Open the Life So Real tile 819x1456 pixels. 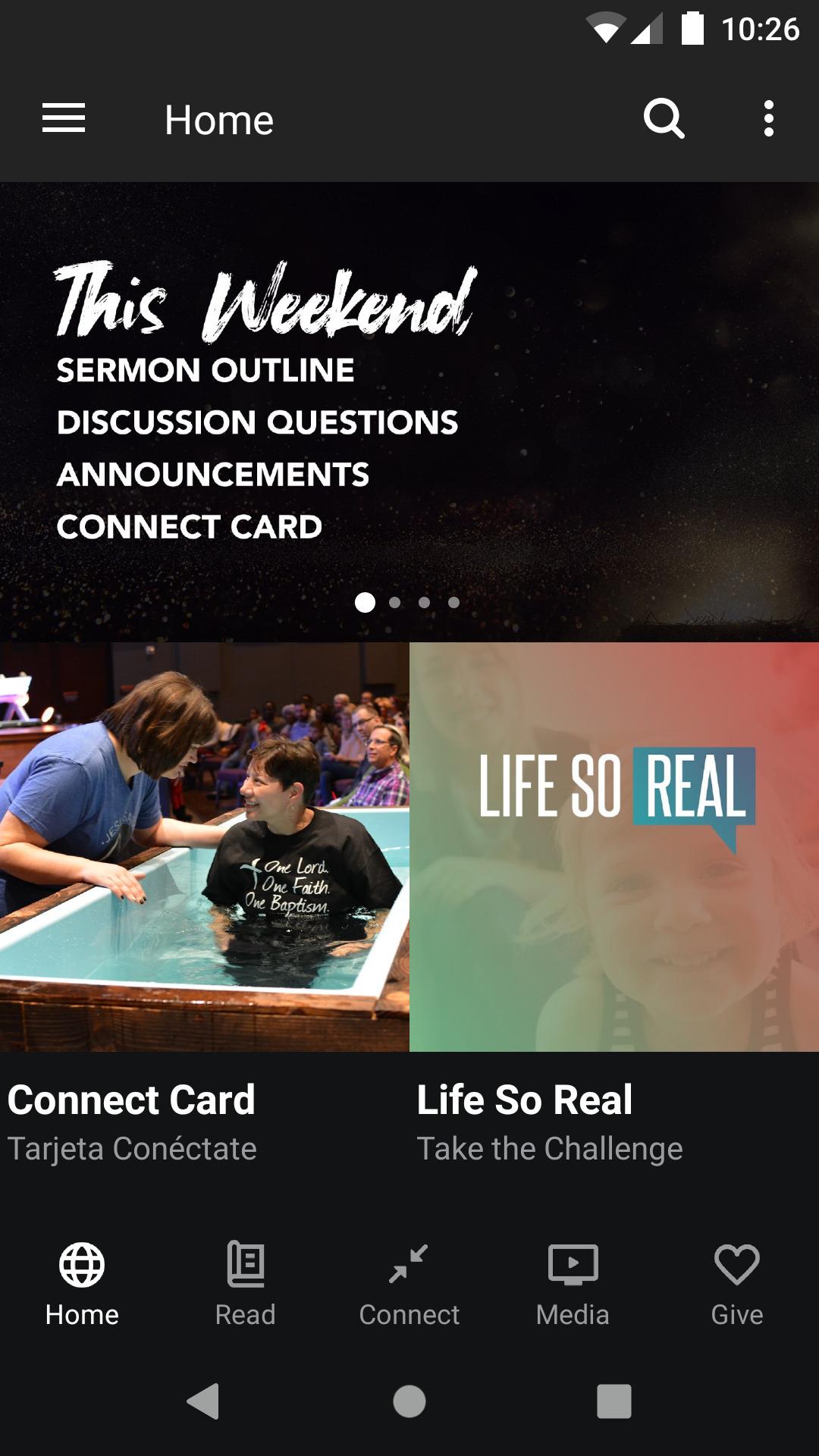[x=614, y=908]
